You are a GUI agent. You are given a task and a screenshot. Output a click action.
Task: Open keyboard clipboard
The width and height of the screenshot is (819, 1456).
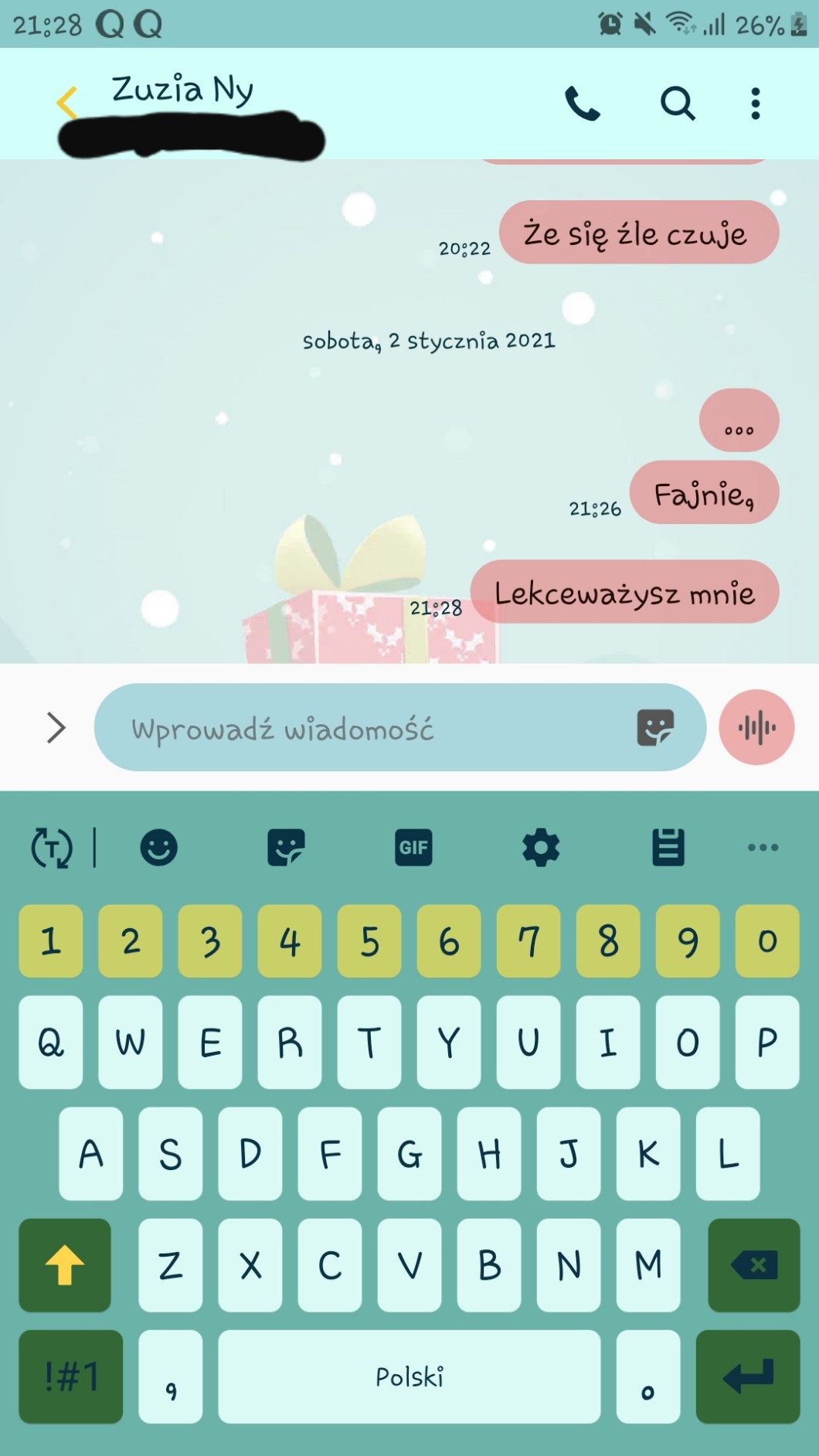coord(668,848)
